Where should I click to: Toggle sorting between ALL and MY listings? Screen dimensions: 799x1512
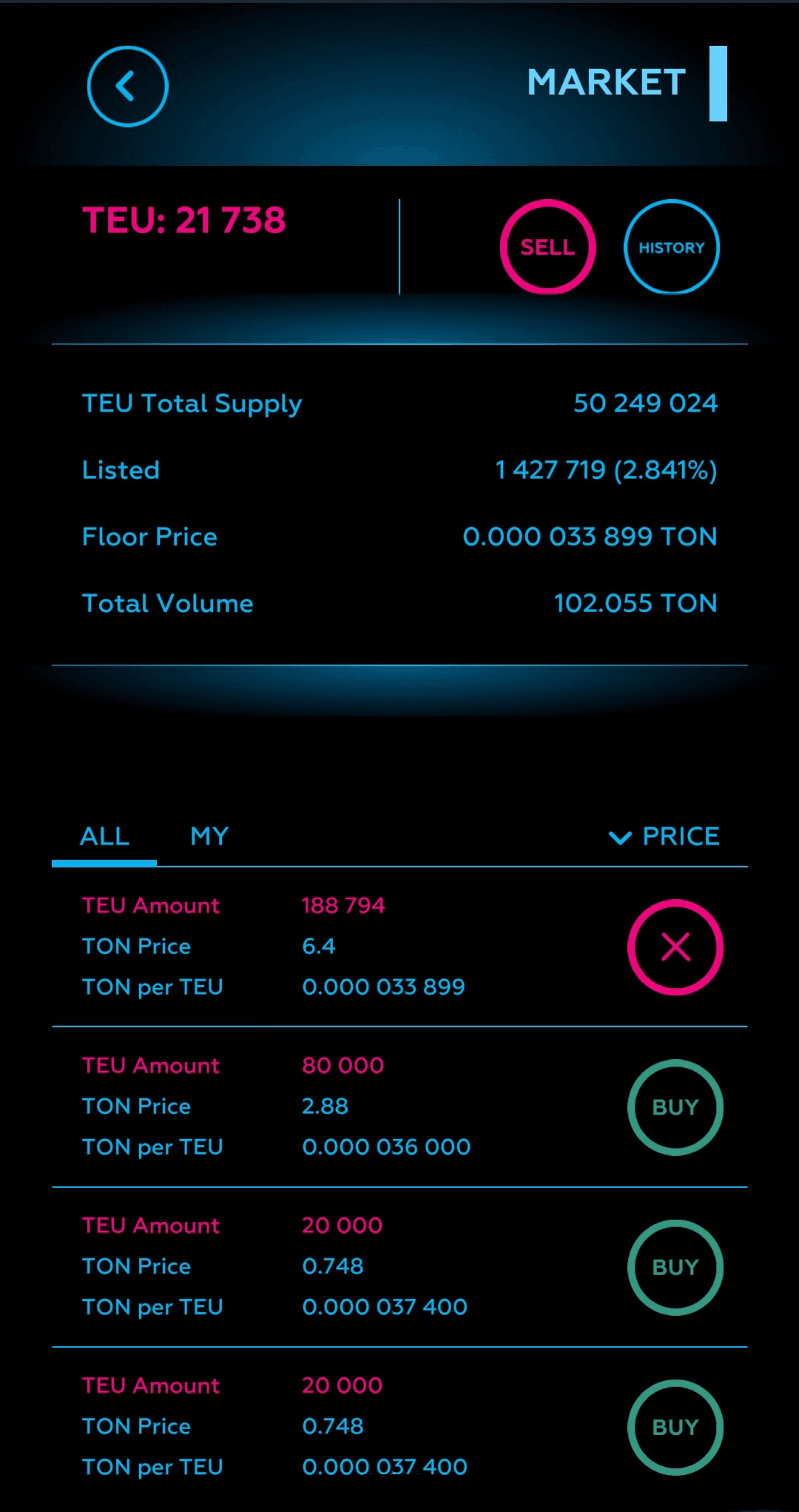(x=209, y=836)
